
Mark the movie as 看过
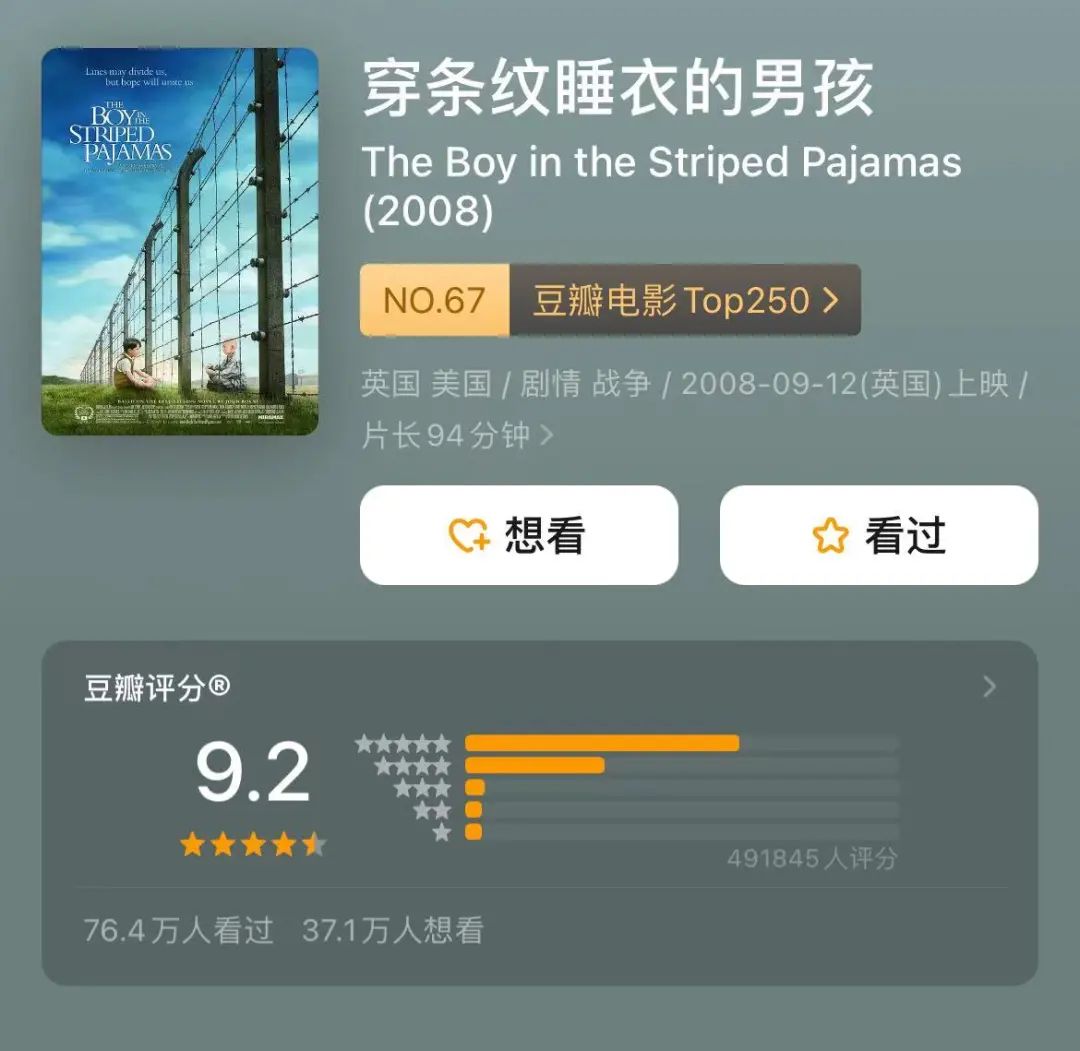(879, 535)
